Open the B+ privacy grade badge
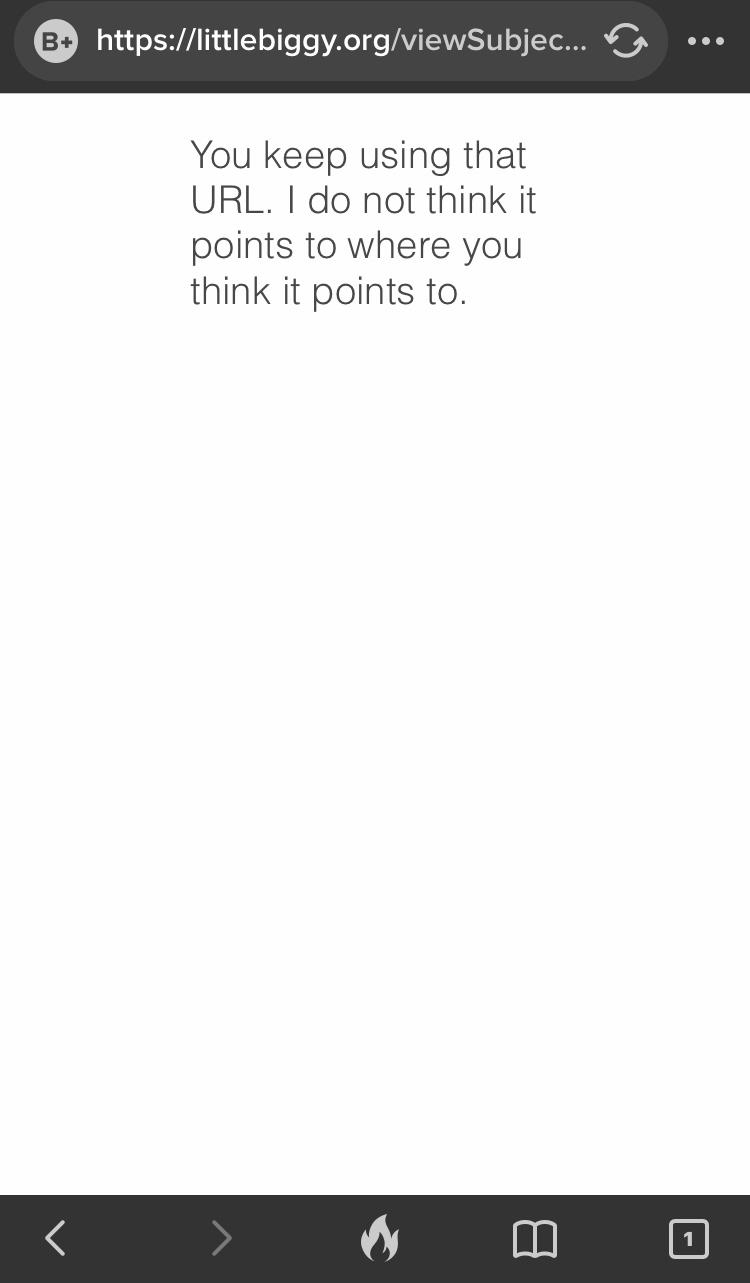 (x=55, y=42)
